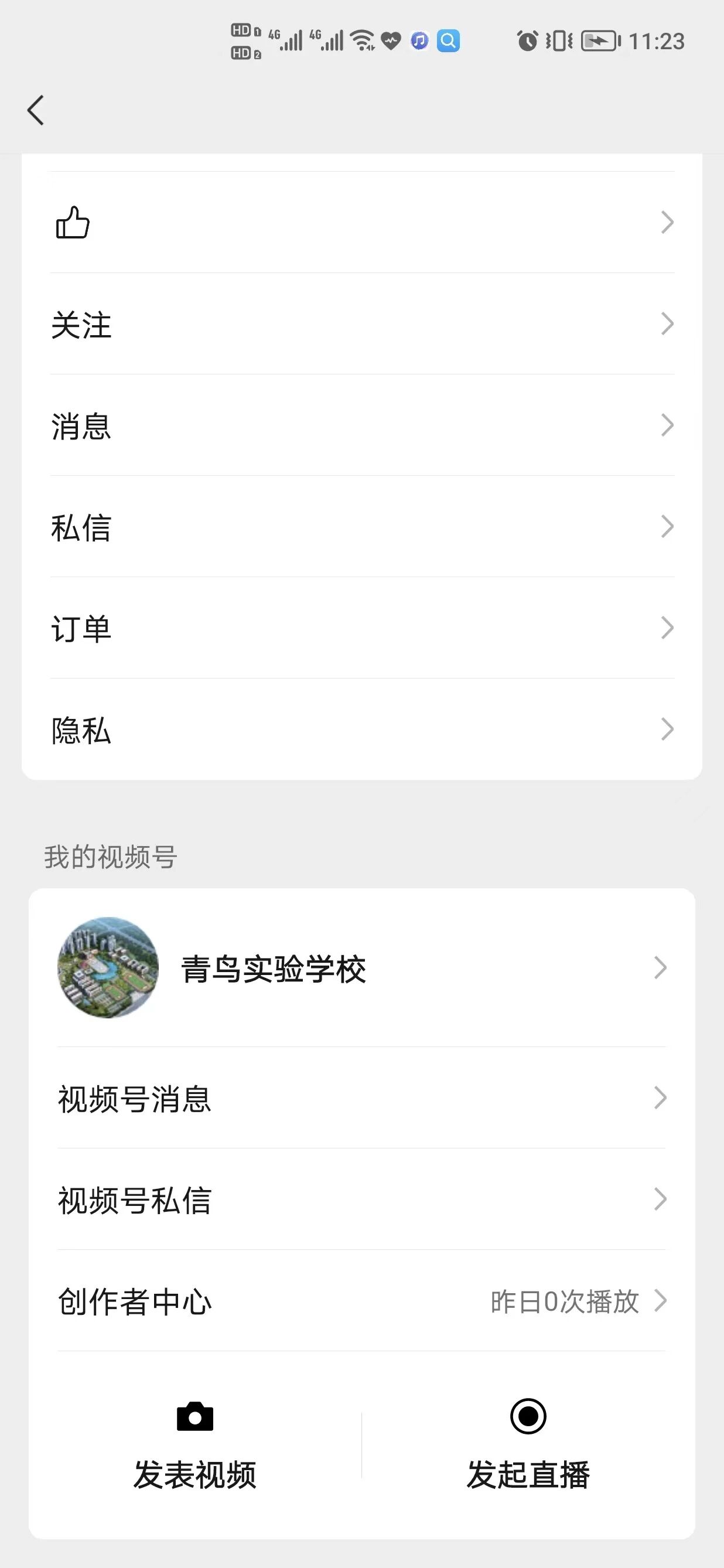724x1568 pixels.
Task: Open 视频号私信 (Channel private messages)
Action: click(361, 1200)
